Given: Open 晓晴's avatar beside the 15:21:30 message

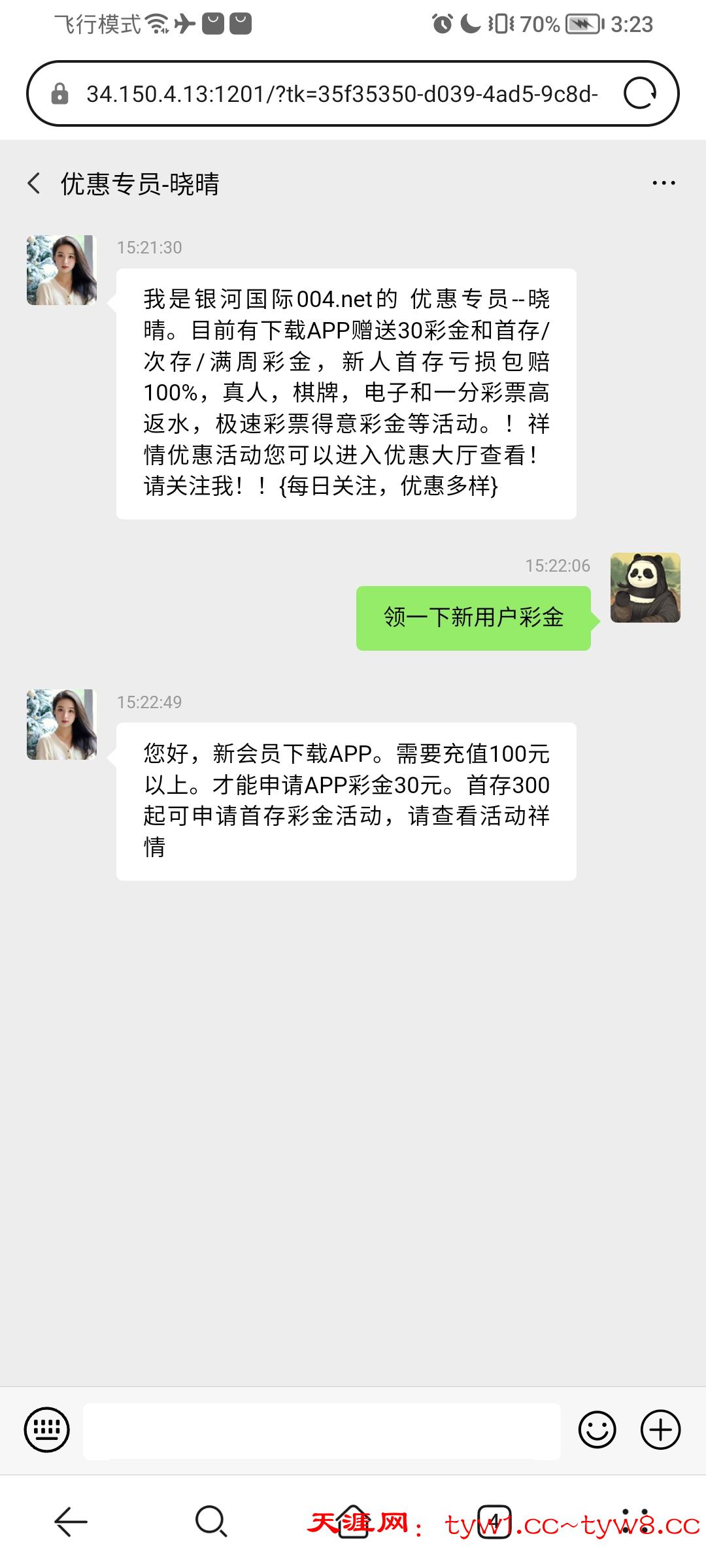Looking at the screenshot, I should (61, 270).
